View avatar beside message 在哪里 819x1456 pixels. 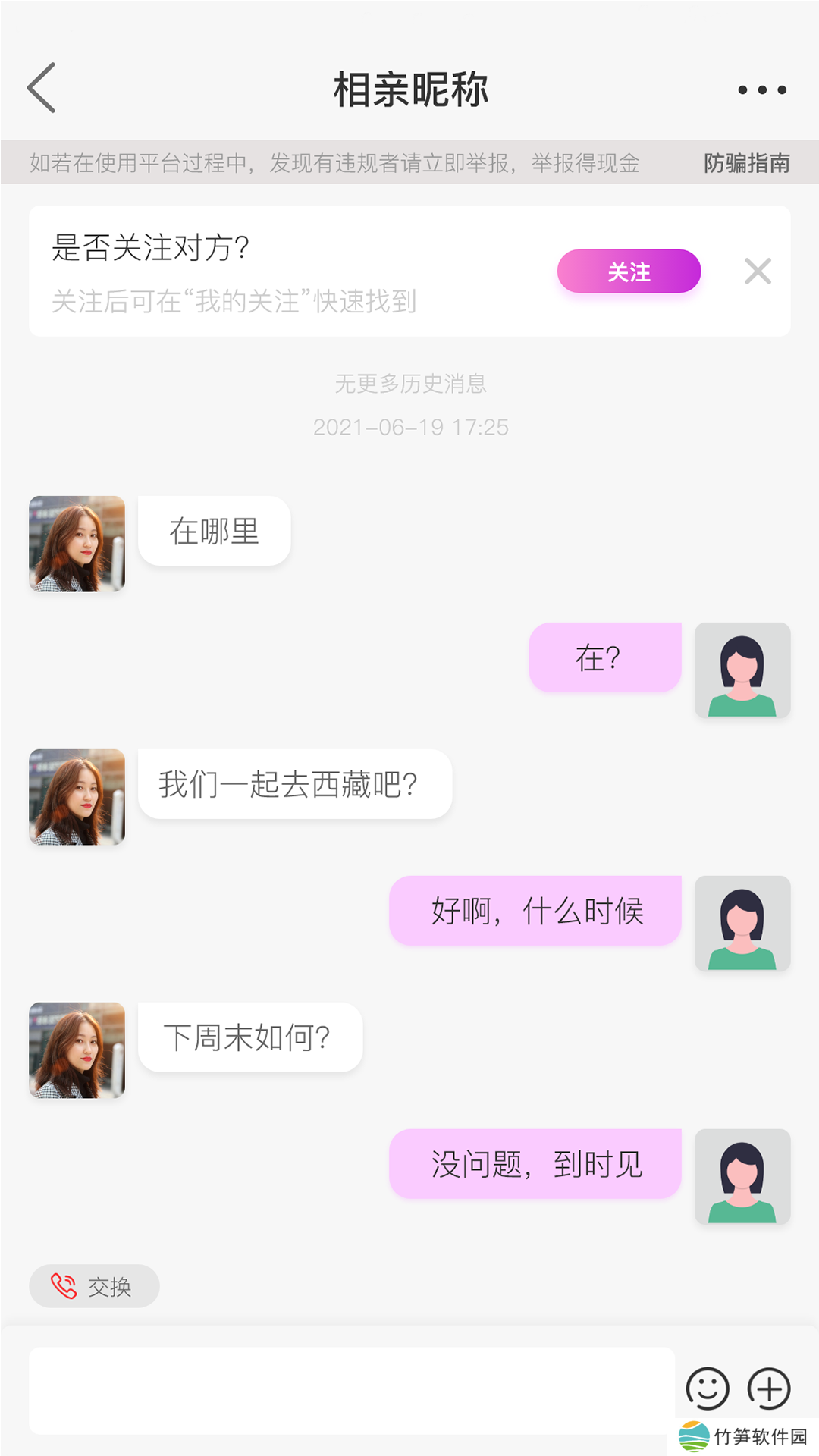[x=77, y=544]
